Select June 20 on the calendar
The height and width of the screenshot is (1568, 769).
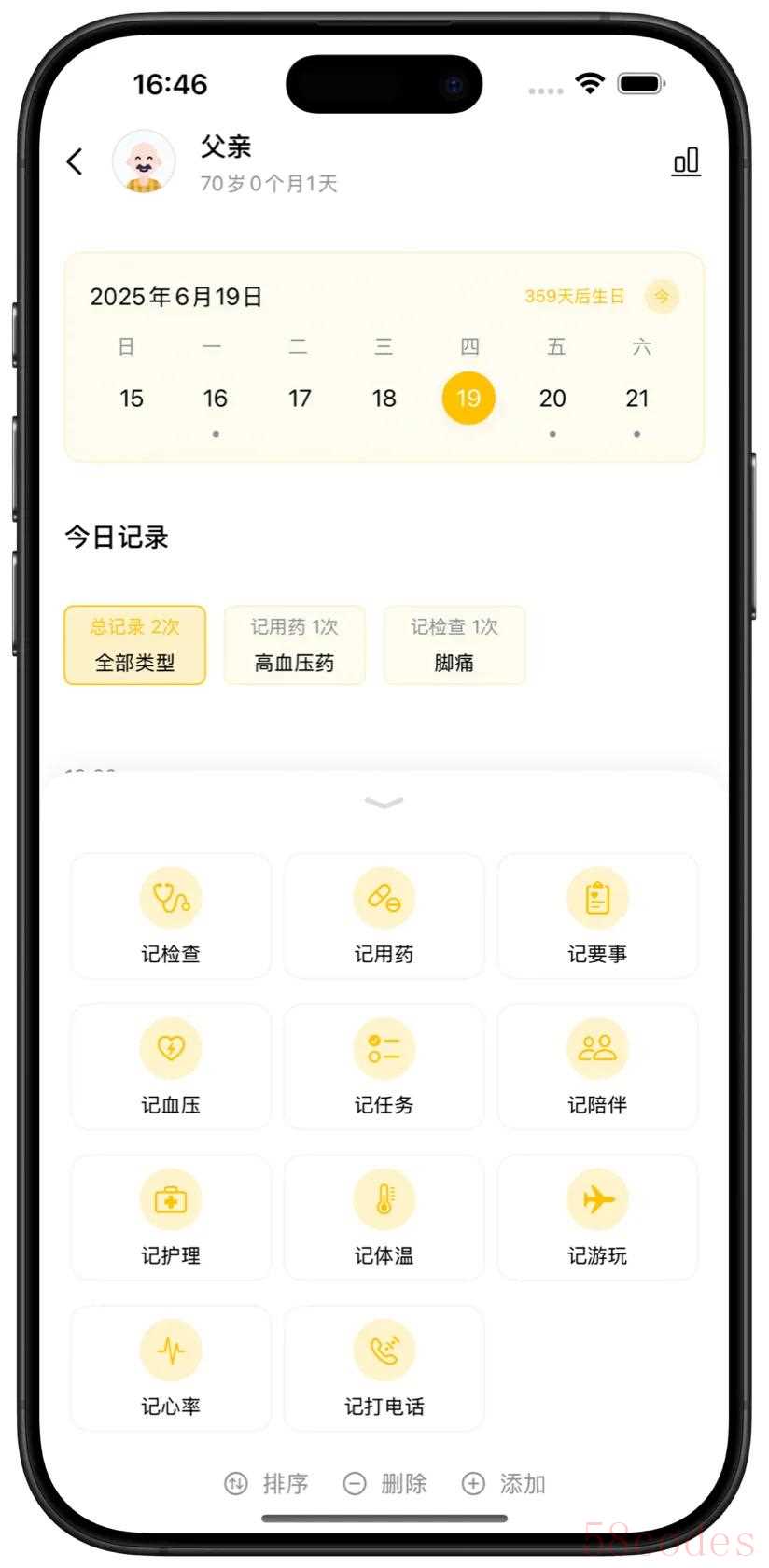click(552, 399)
